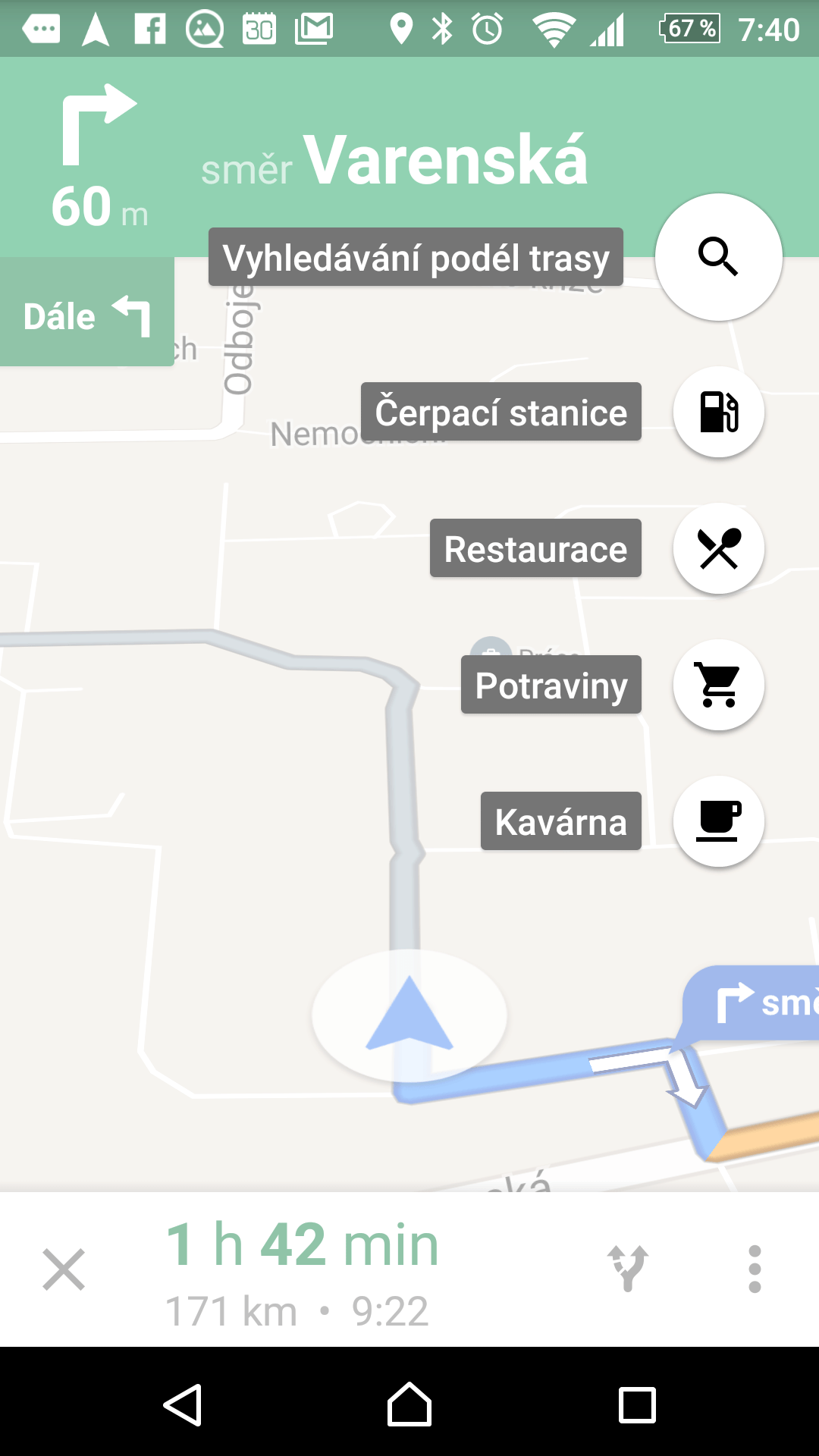Go back using the system back button
Viewport: 819px width, 1456px height.
pos(183,1405)
